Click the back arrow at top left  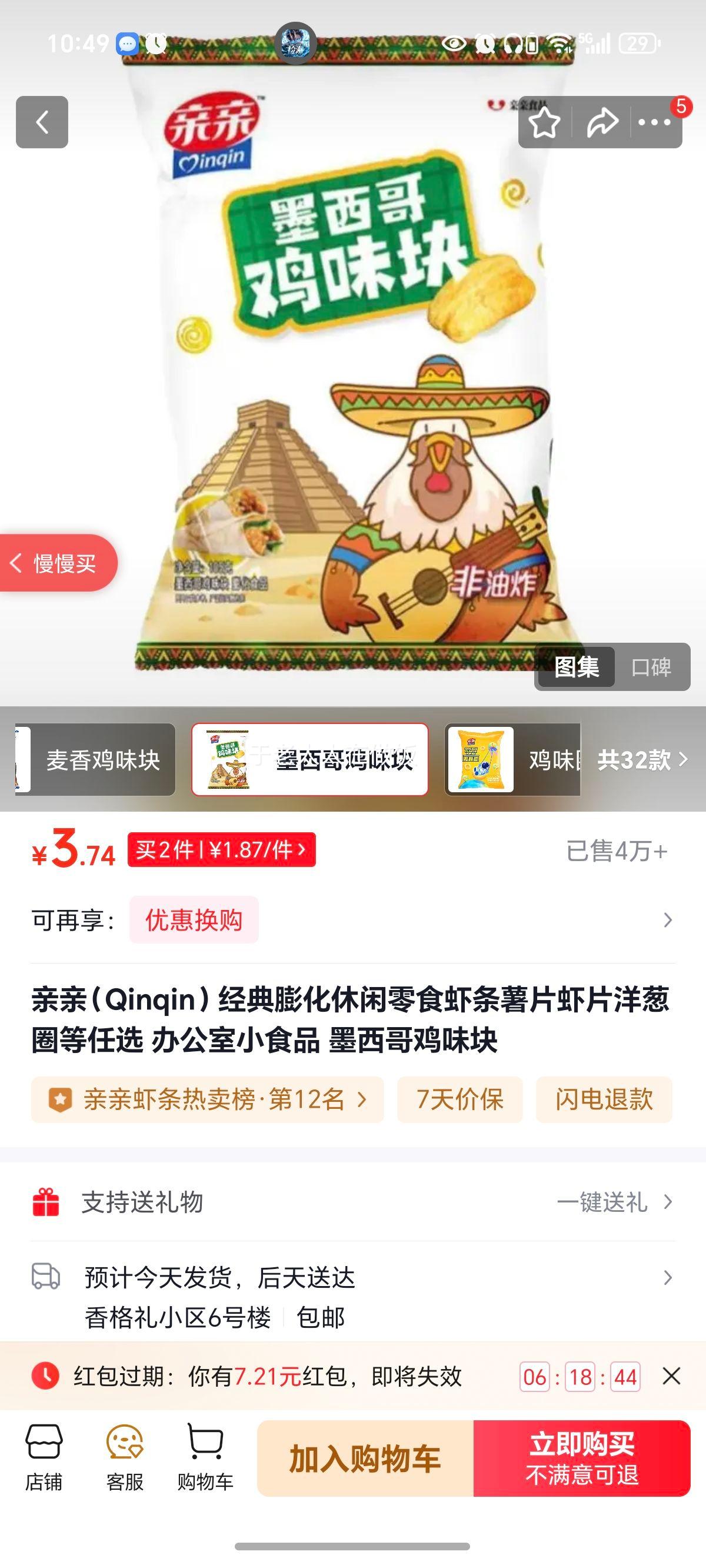click(x=42, y=123)
